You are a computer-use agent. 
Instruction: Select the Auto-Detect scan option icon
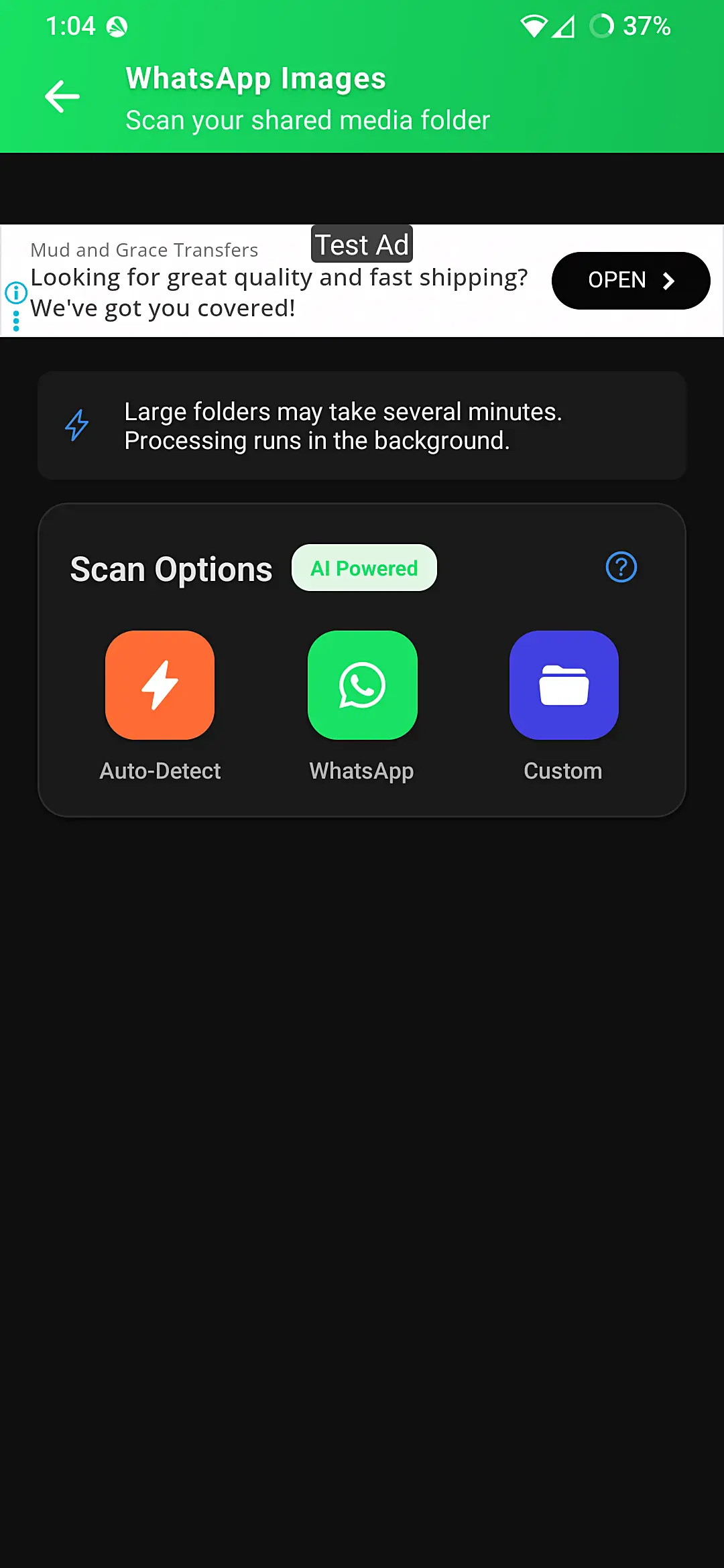click(x=160, y=685)
